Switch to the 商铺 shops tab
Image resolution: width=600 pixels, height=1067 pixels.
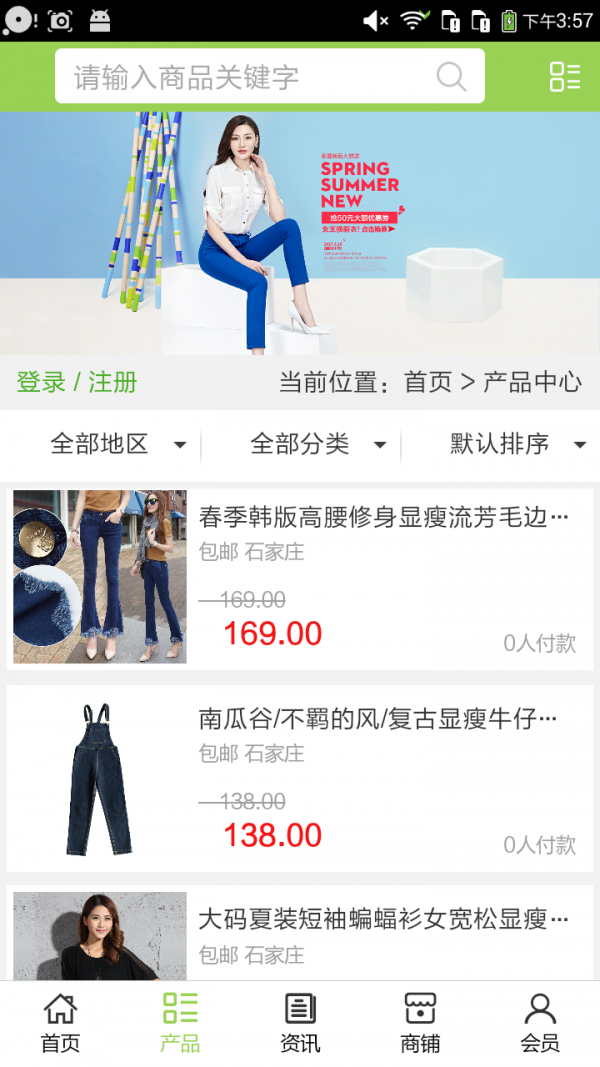420,1023
